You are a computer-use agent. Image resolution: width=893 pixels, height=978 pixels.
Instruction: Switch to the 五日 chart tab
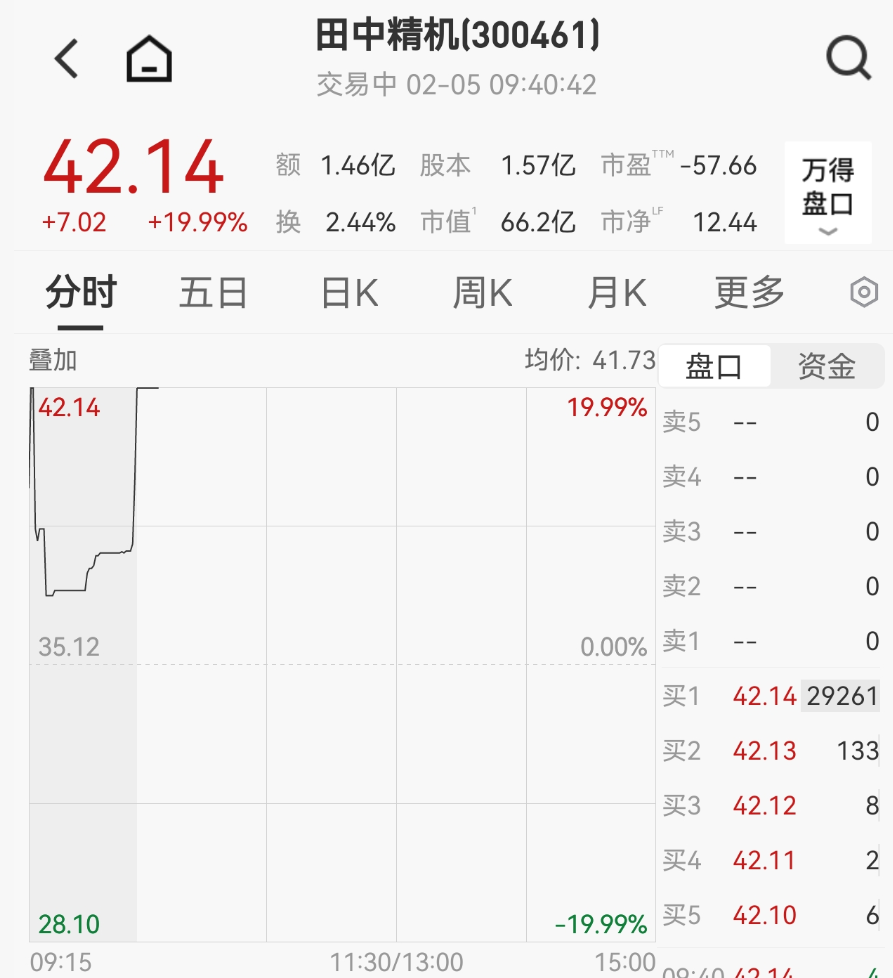213,293
